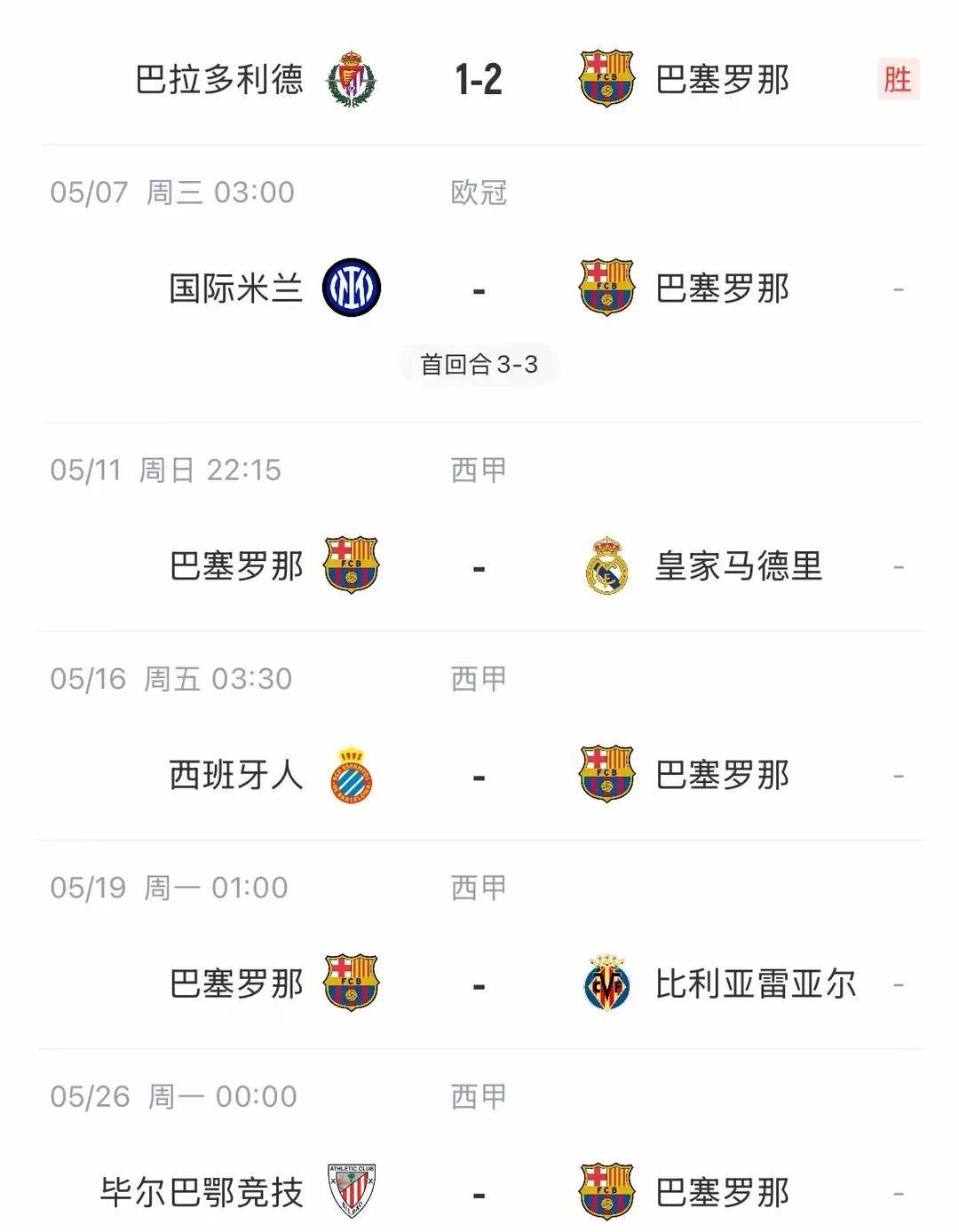The width and height of the screenshot is (959, 1232).
Task: Open the Athletic Bilbao vs Barcelona match
Action: point(479,1192)
